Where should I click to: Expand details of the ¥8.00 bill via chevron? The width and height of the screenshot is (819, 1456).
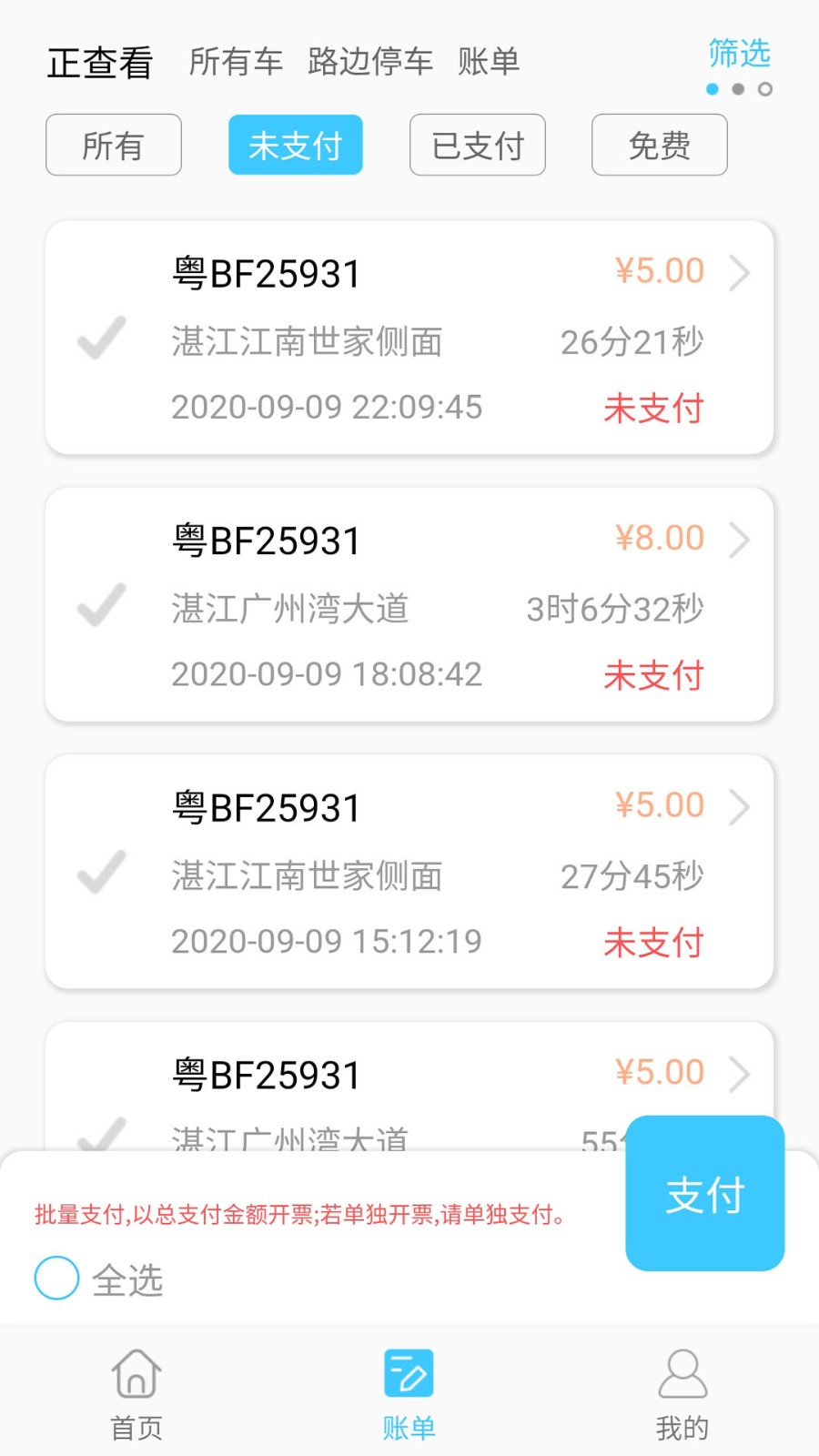(741, 540)
